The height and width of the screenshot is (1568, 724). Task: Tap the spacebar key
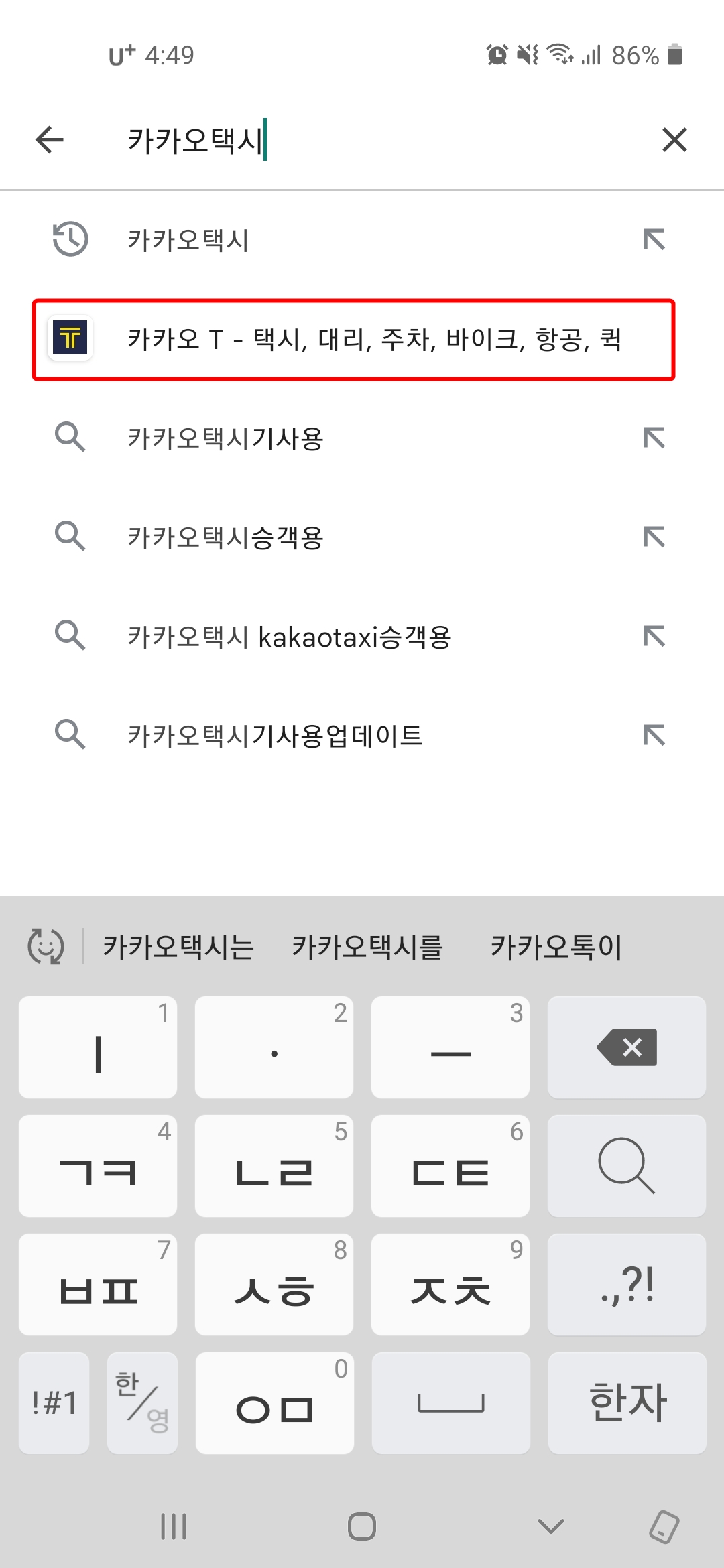coord(450,1404)
